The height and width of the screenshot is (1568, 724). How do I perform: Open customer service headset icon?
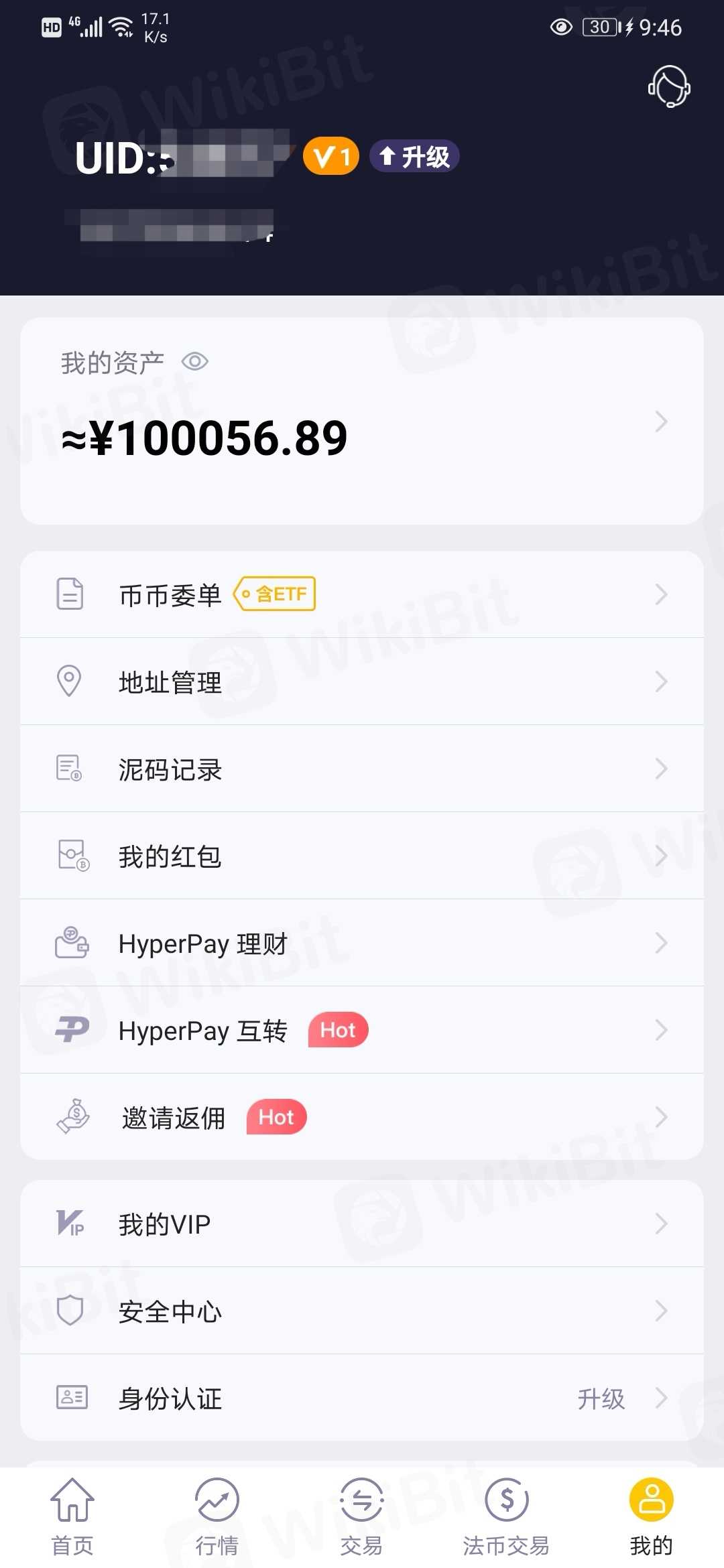[x=668, y=86]
